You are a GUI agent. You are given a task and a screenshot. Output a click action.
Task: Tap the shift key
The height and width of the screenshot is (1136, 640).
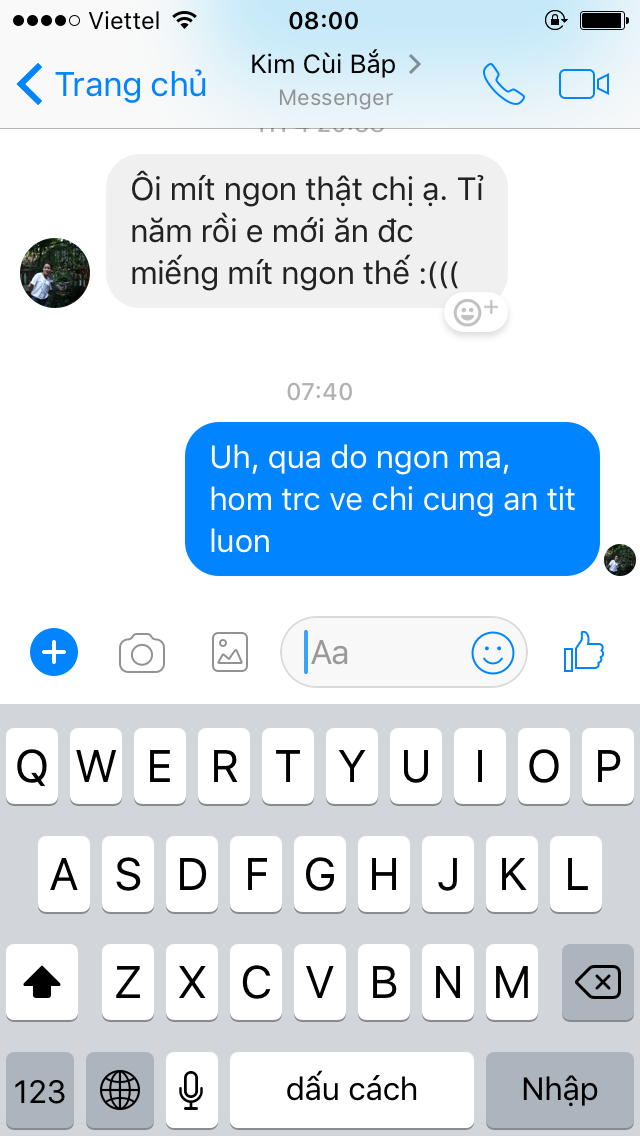tap(42, 983)
